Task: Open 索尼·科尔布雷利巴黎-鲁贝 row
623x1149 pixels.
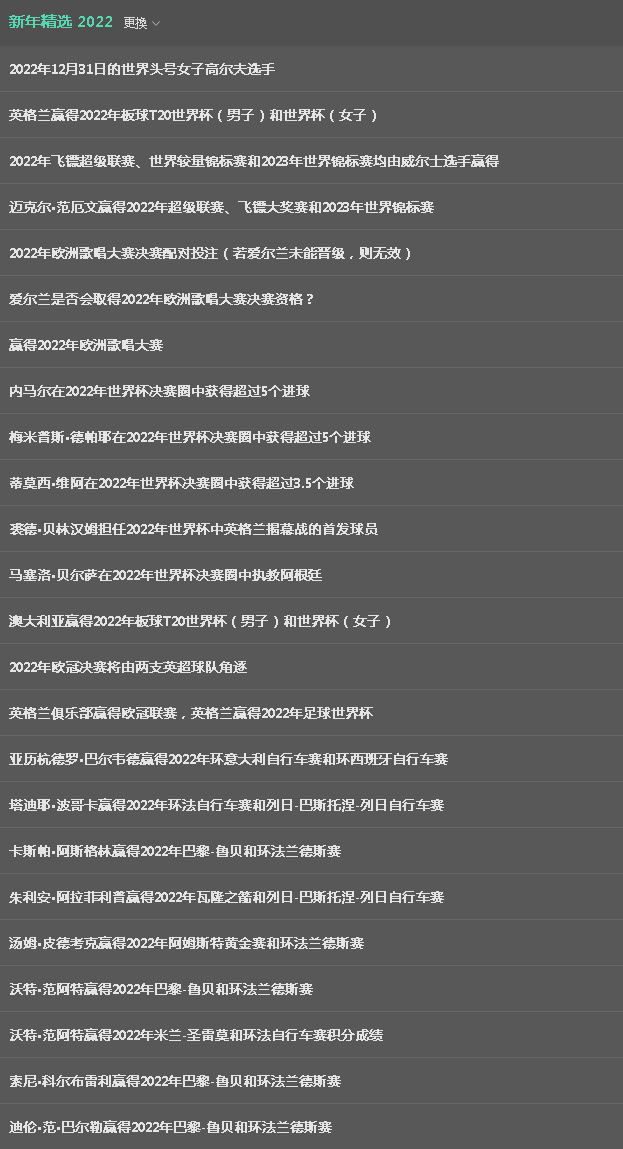Action: (x=312, y=1081)
